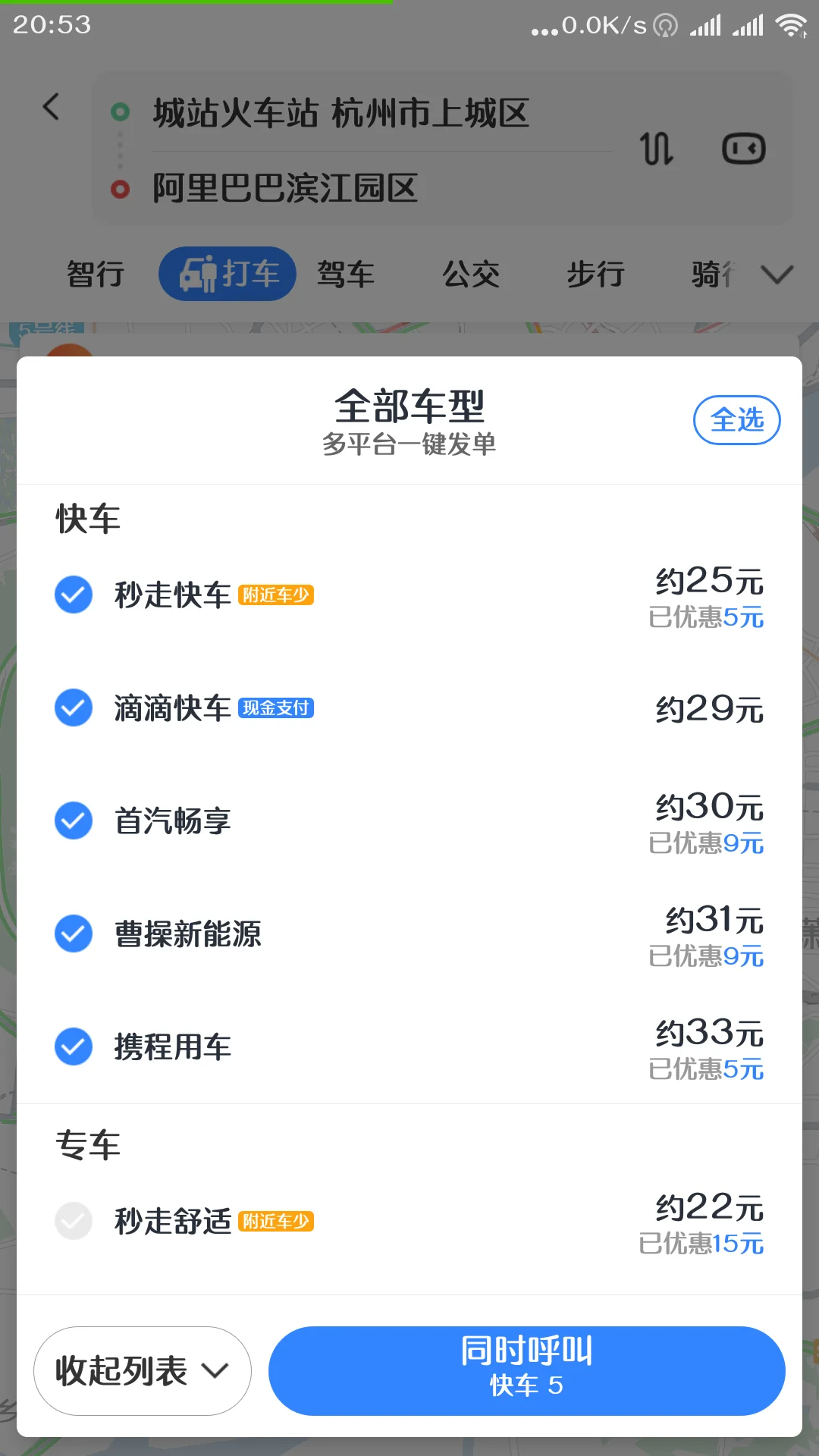The height and width of the screenshot is (1456, 819).
Task: Tap 全选 to select all car types
Action: [736, 419]
